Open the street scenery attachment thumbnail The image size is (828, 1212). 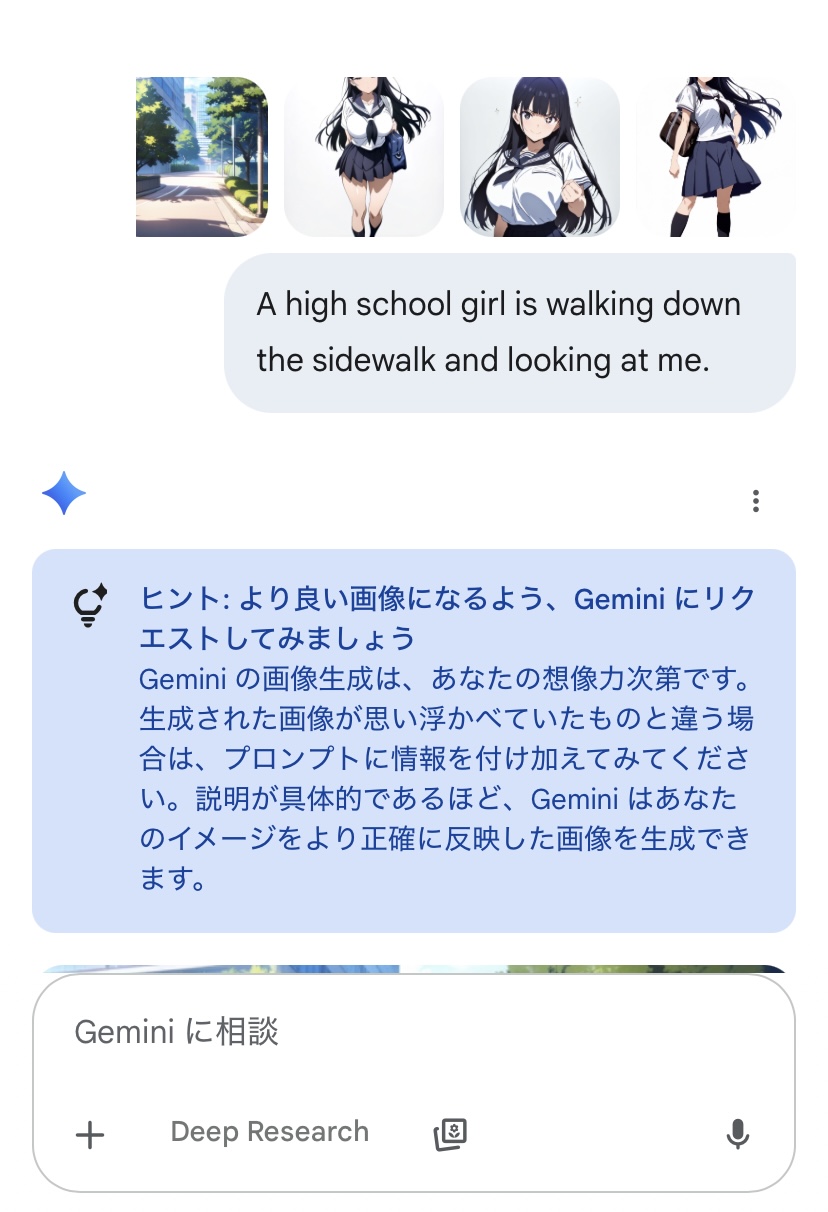click(x=202, y=157)
